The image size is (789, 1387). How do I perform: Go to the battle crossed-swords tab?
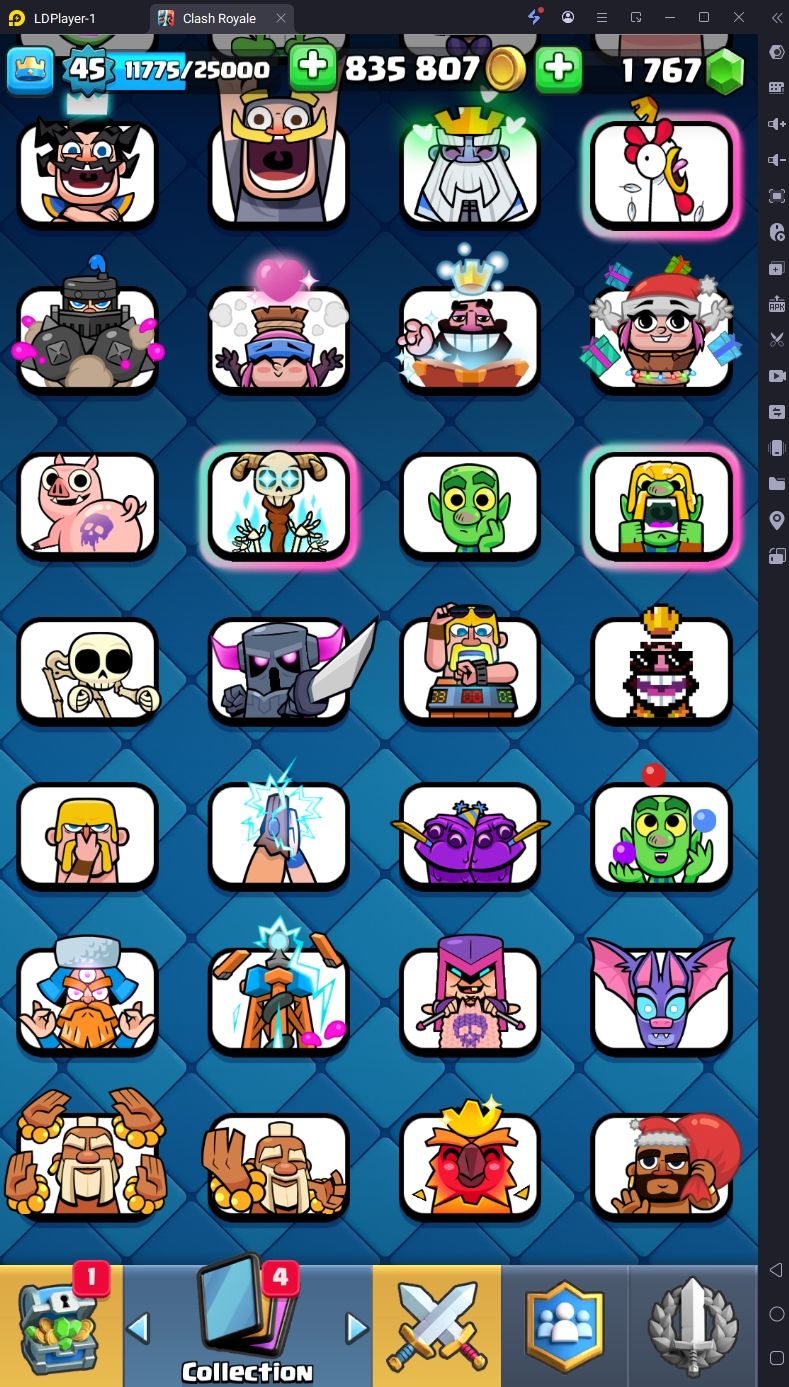point(437,1325)
